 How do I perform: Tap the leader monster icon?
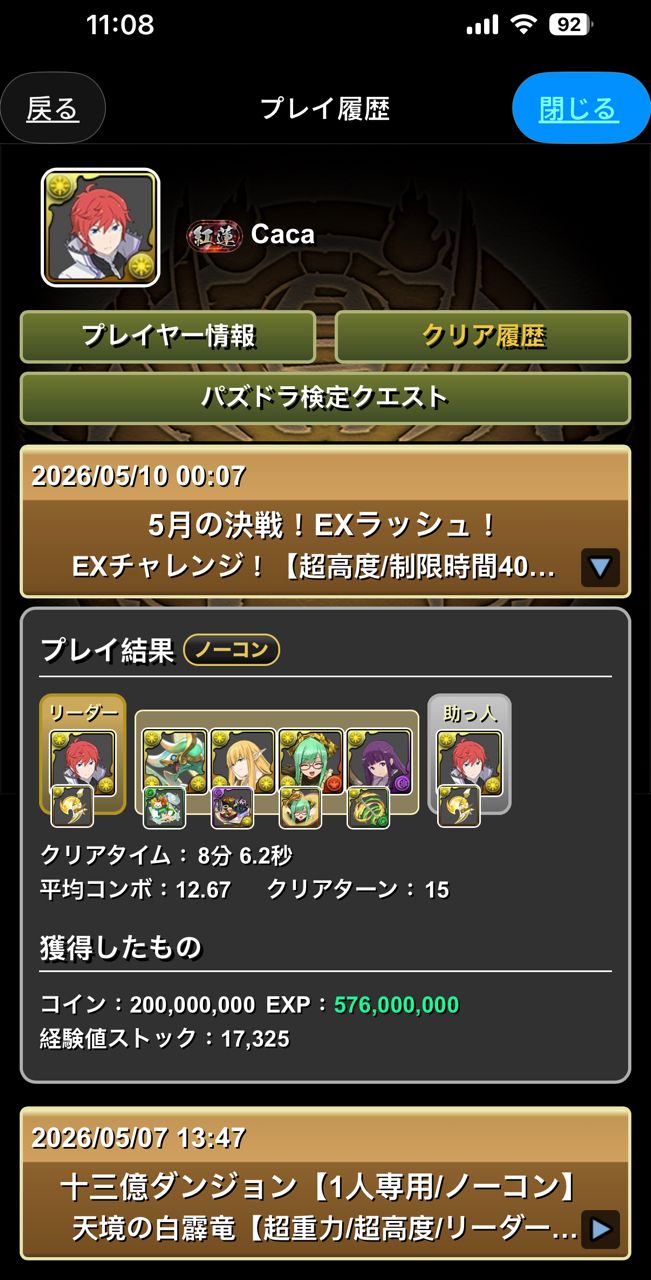point(82,762)
